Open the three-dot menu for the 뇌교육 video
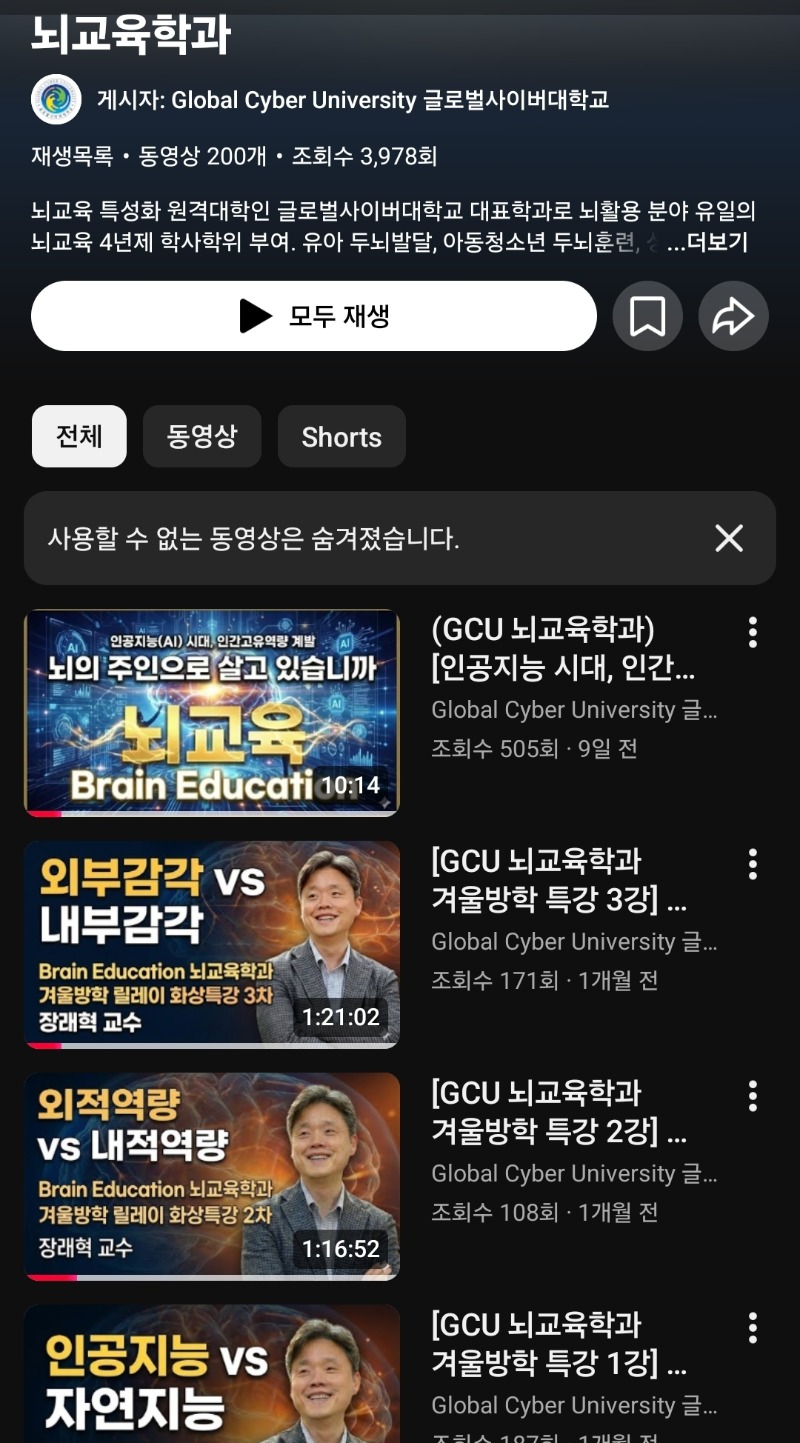The width and height of the screenshot is (800, 1443). (751, 632)
